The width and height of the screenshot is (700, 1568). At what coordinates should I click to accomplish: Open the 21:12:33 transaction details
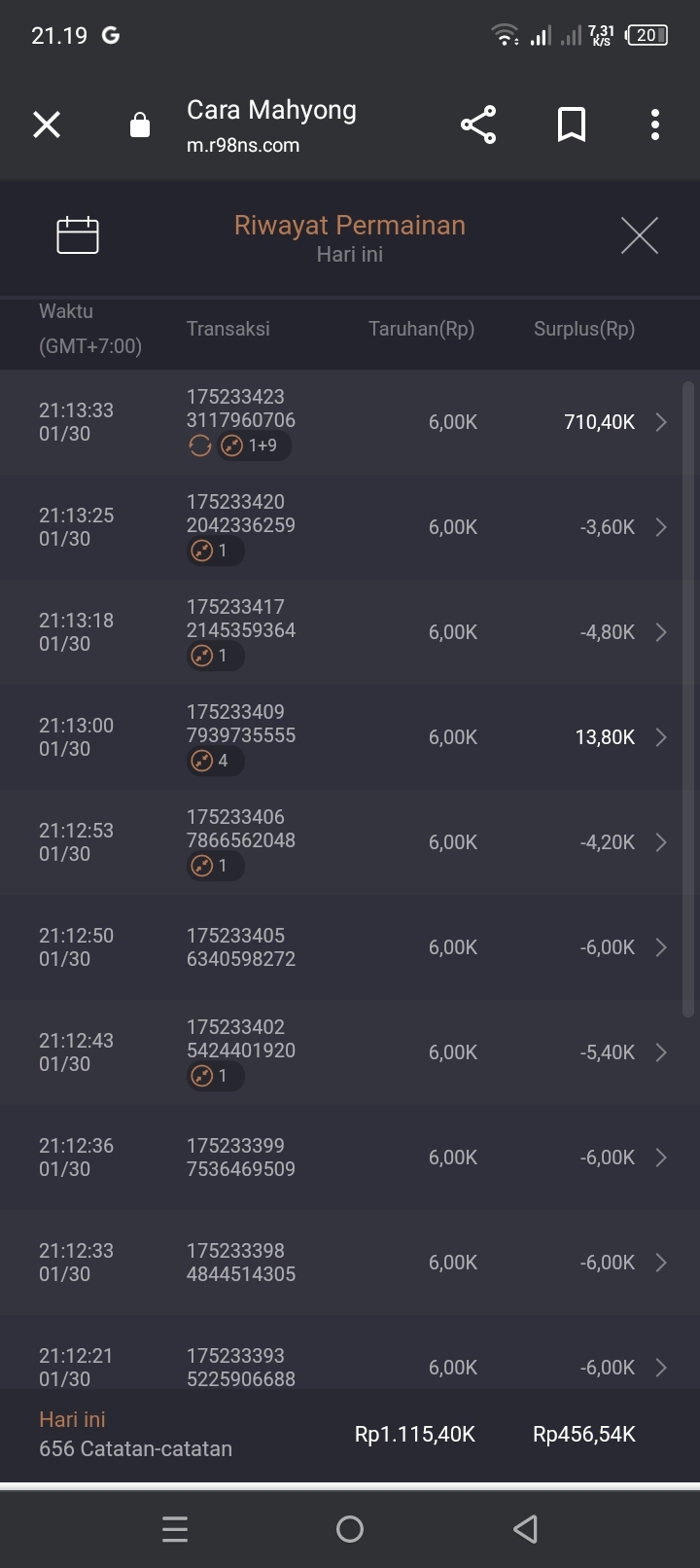350,1263
